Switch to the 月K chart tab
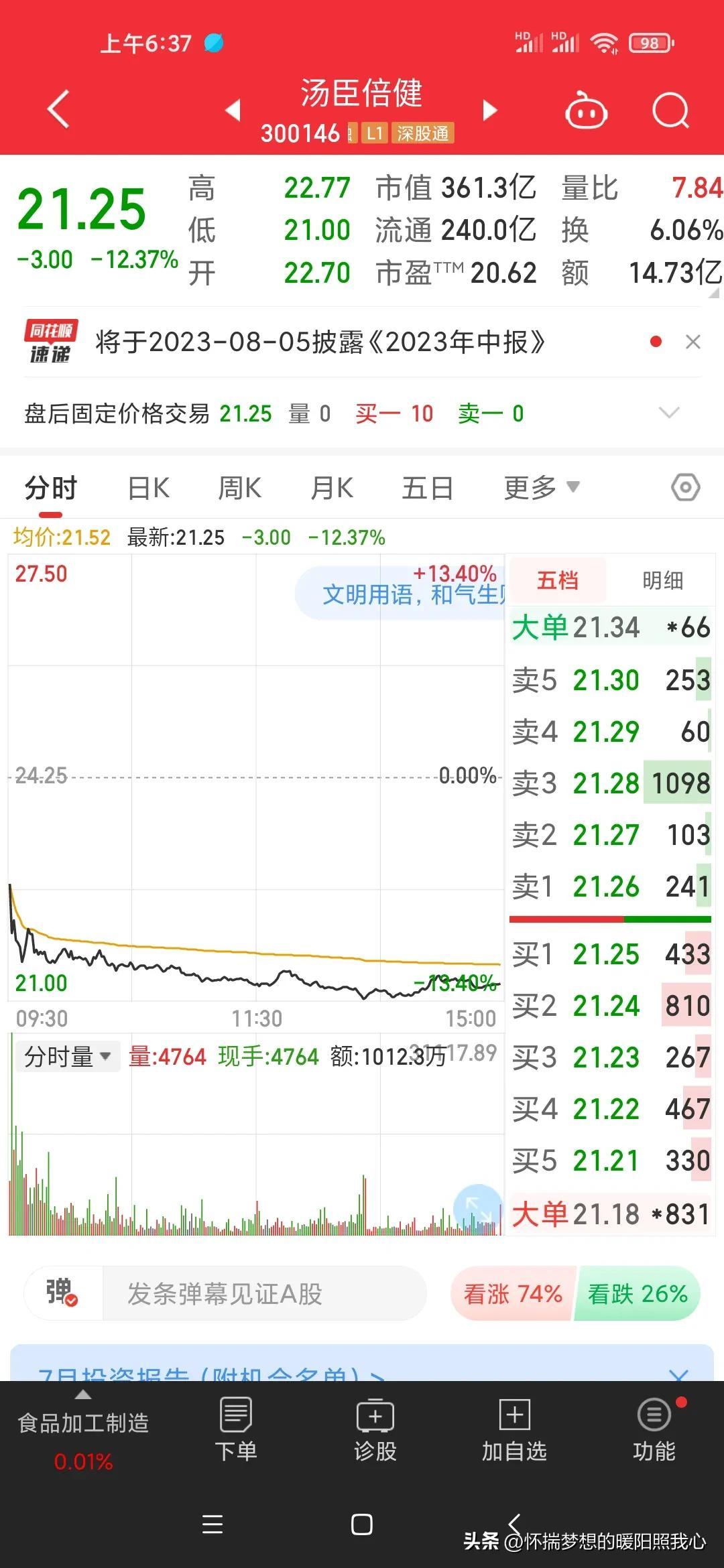The width and height of the screenshot is (724, 1568). point(332,488)
